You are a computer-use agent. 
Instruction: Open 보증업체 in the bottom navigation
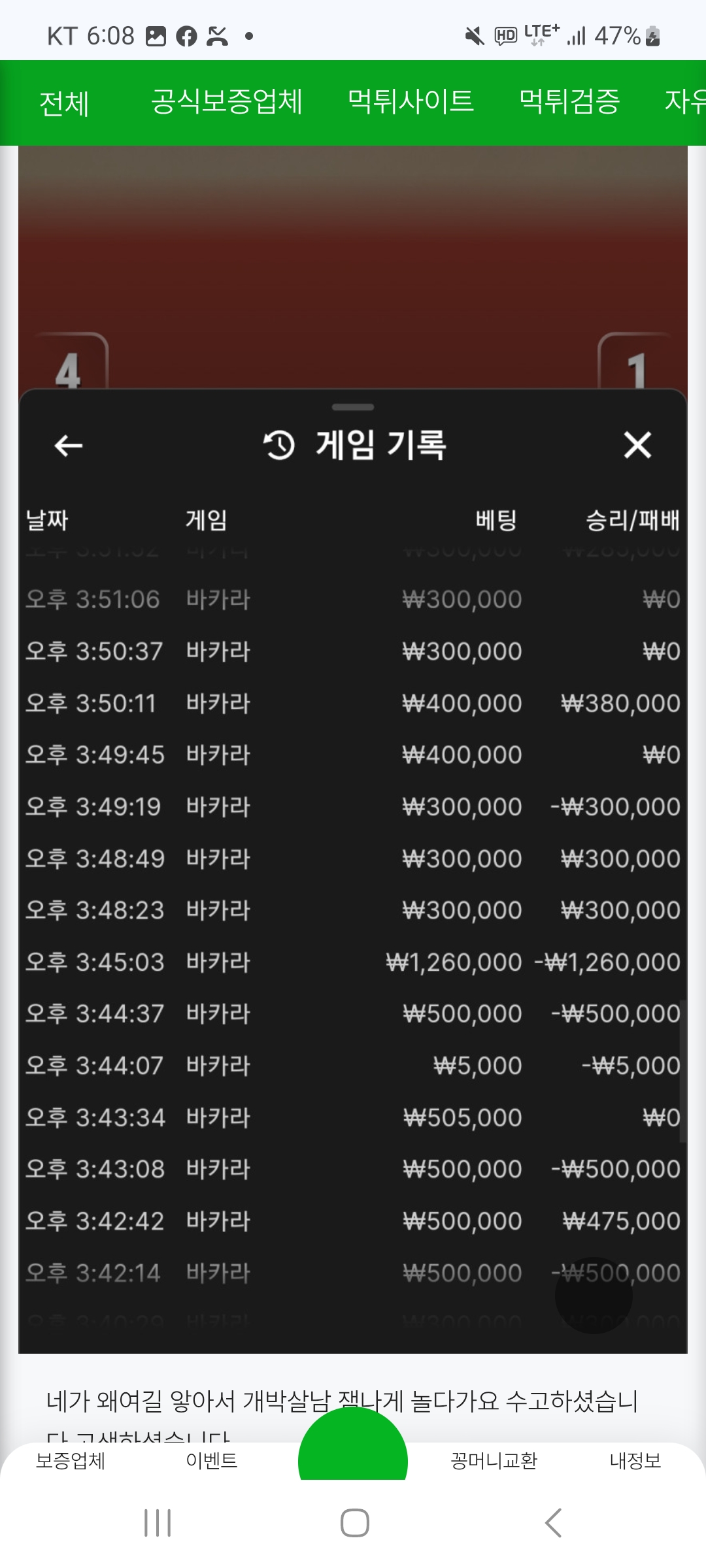tap(70, 1461)
